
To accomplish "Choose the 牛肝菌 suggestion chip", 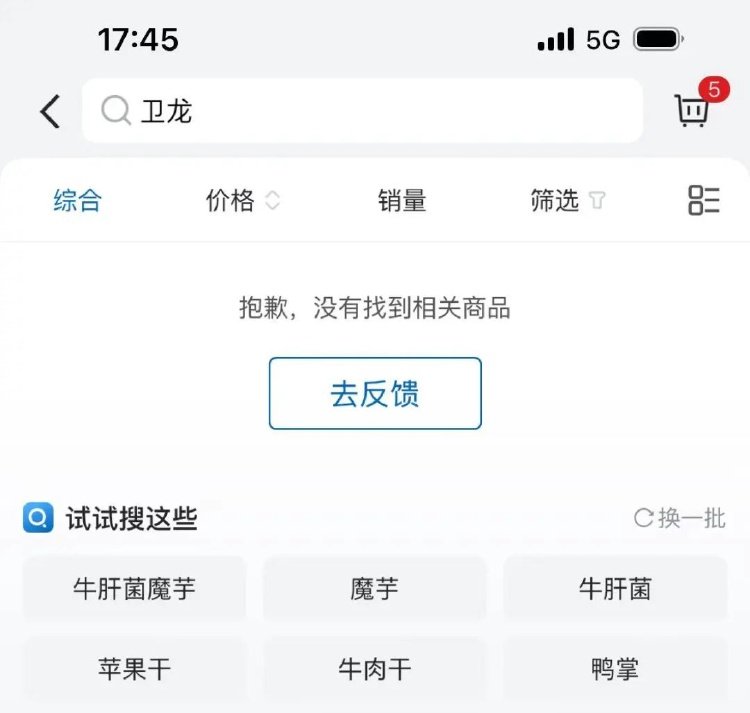I will tap(615, 588).
